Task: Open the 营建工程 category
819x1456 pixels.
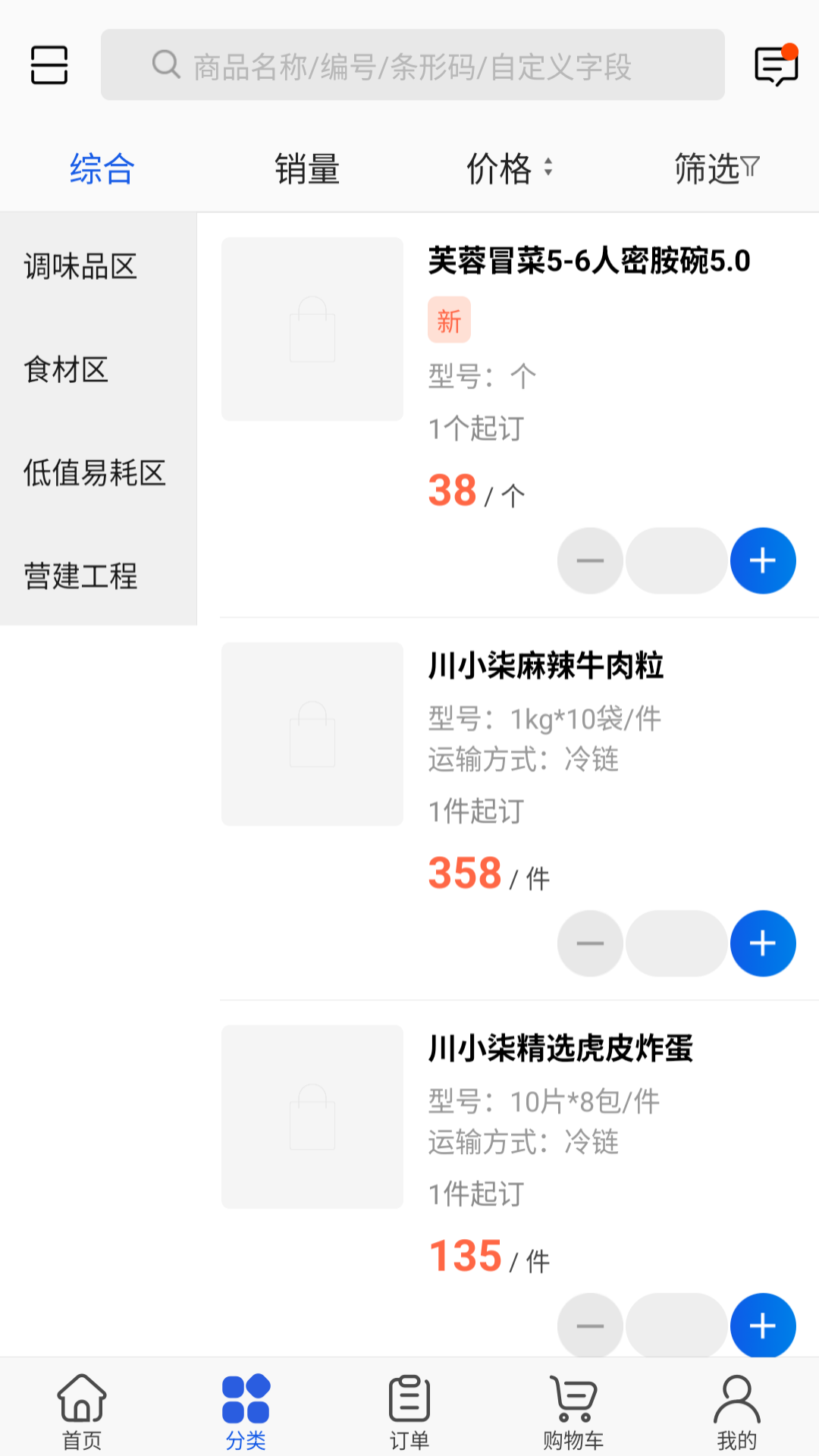Action: pyautogui.click(x=80, y=576)
